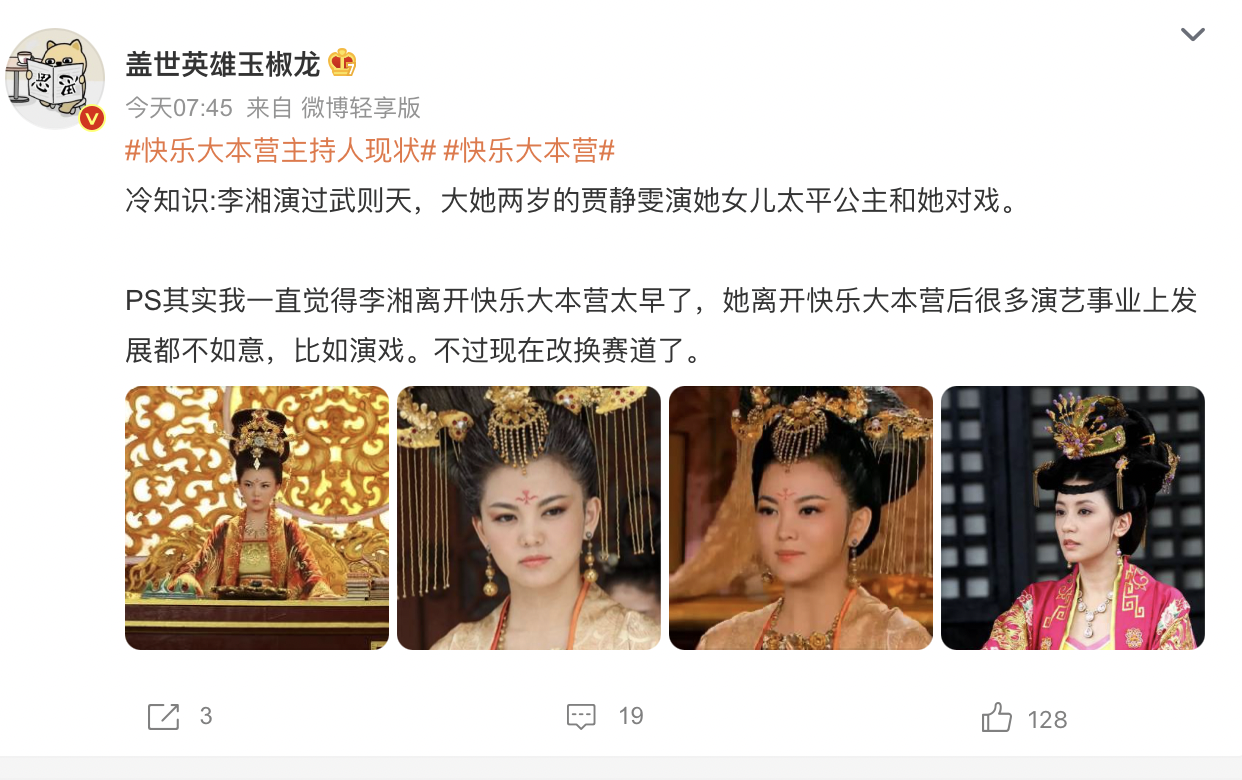View fourth photo with pink costume

pos(1073,518)
